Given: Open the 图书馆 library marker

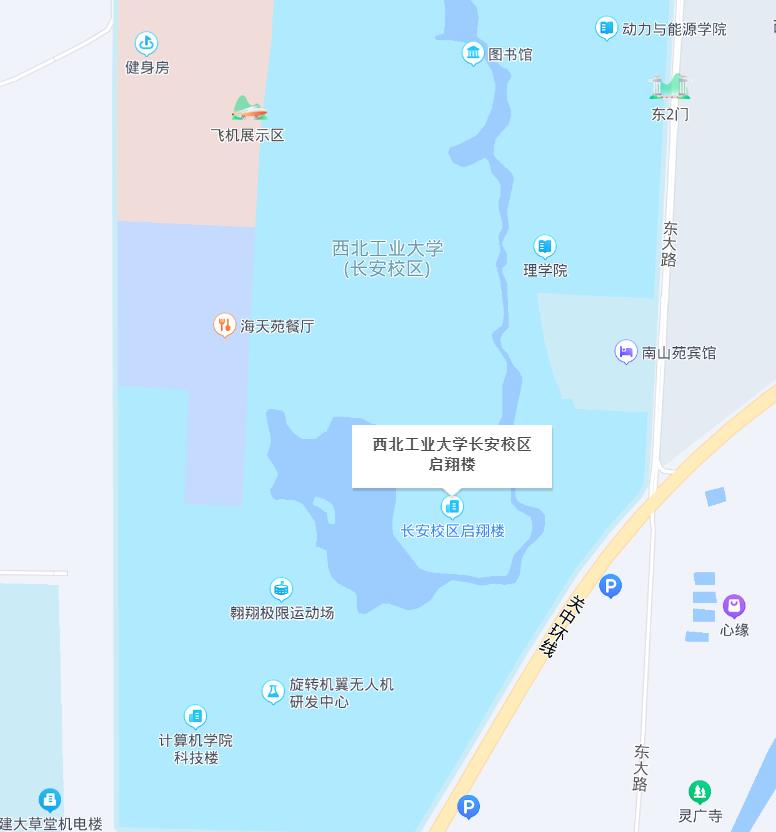Looking at the screenshot, I should [x=473, y=54].
